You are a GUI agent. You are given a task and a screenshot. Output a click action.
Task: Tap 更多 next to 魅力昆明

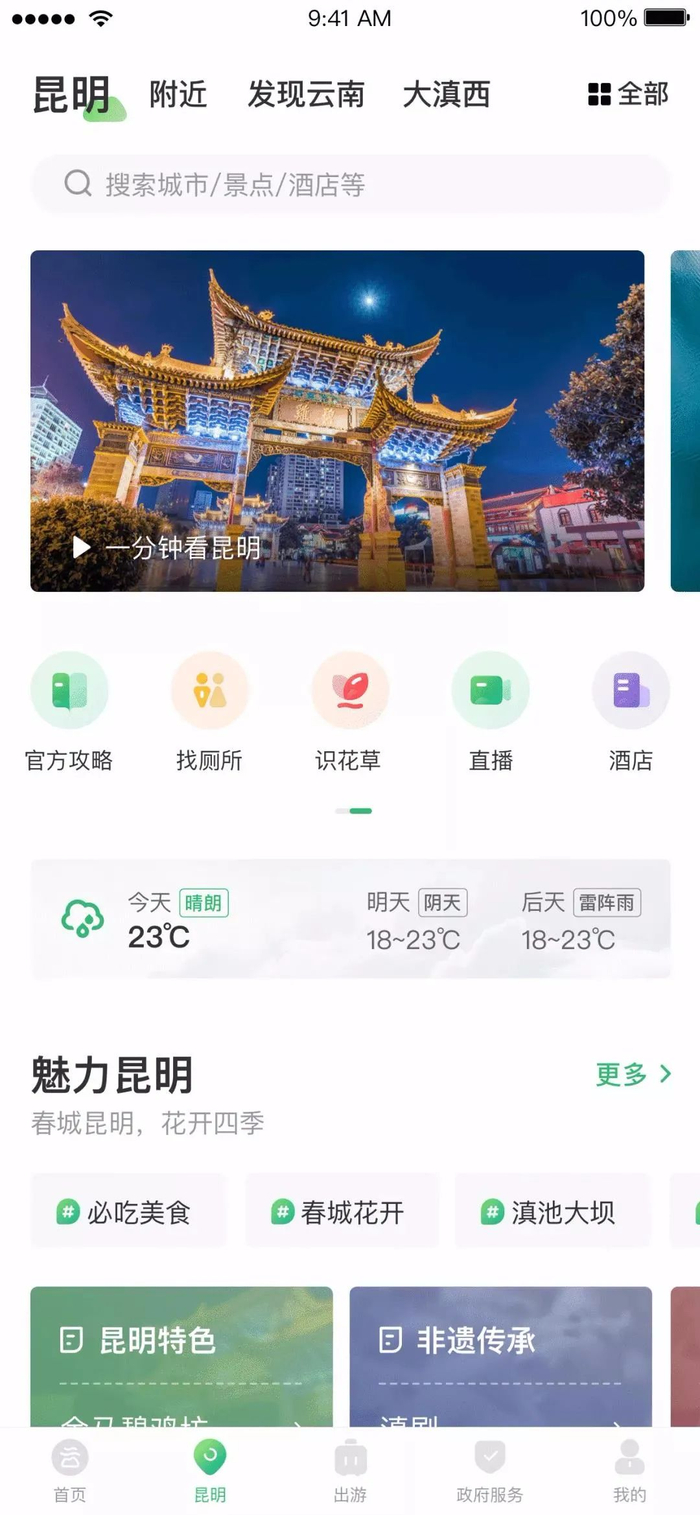[634, 1075]
